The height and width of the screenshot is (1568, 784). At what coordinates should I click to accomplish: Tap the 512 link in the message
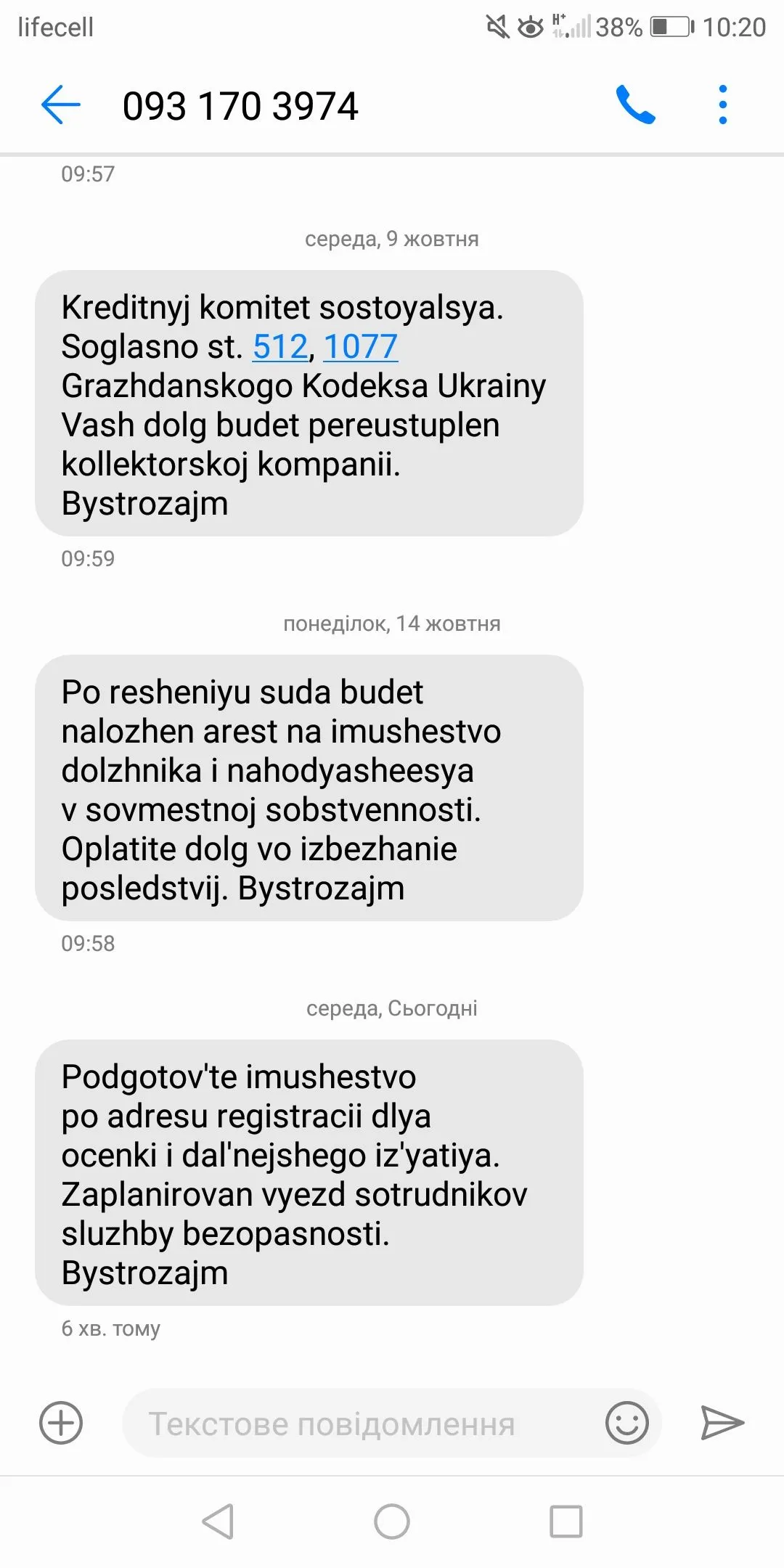click(x=280, y=346)
